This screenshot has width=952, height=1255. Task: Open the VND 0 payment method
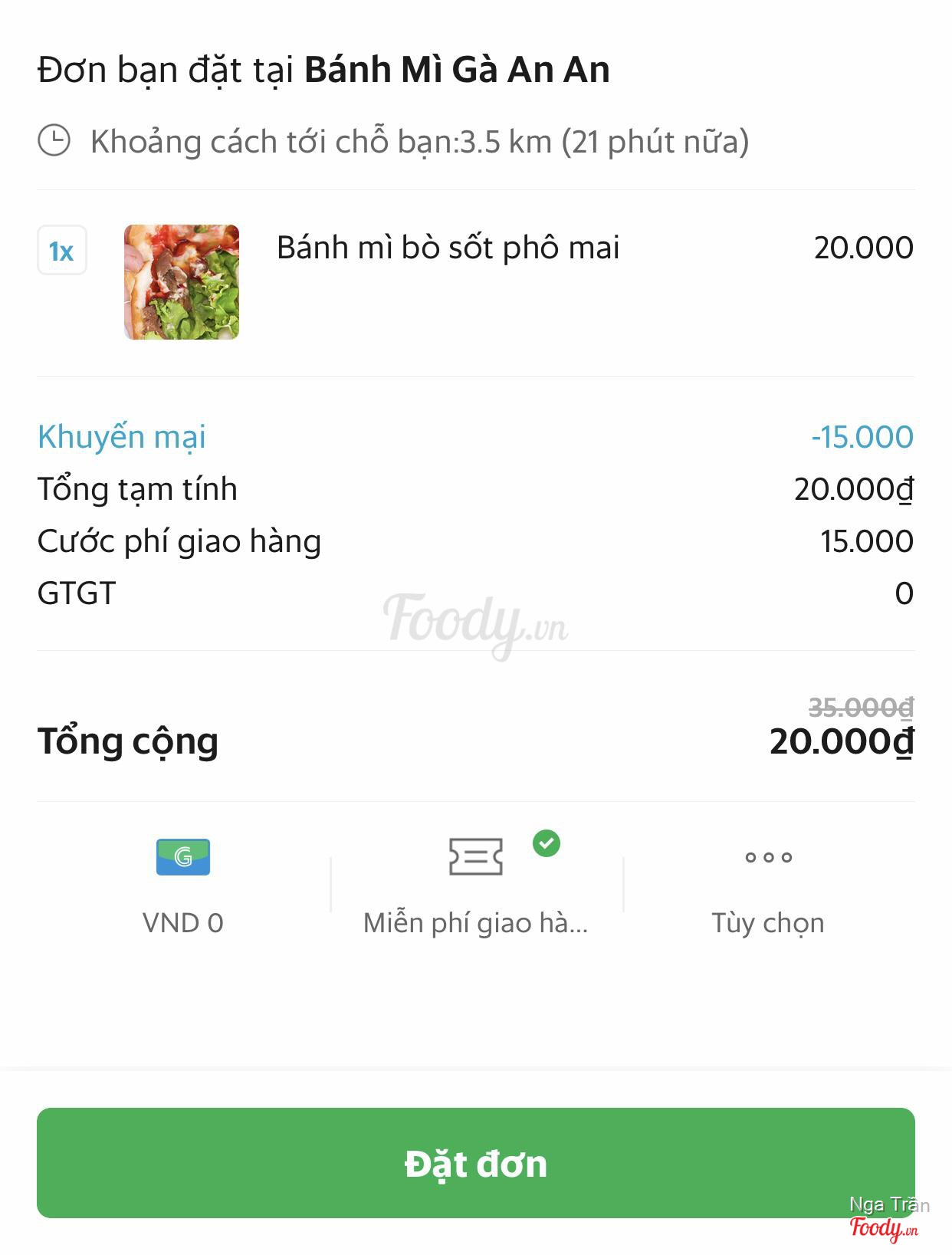click(x=183, y=883)
